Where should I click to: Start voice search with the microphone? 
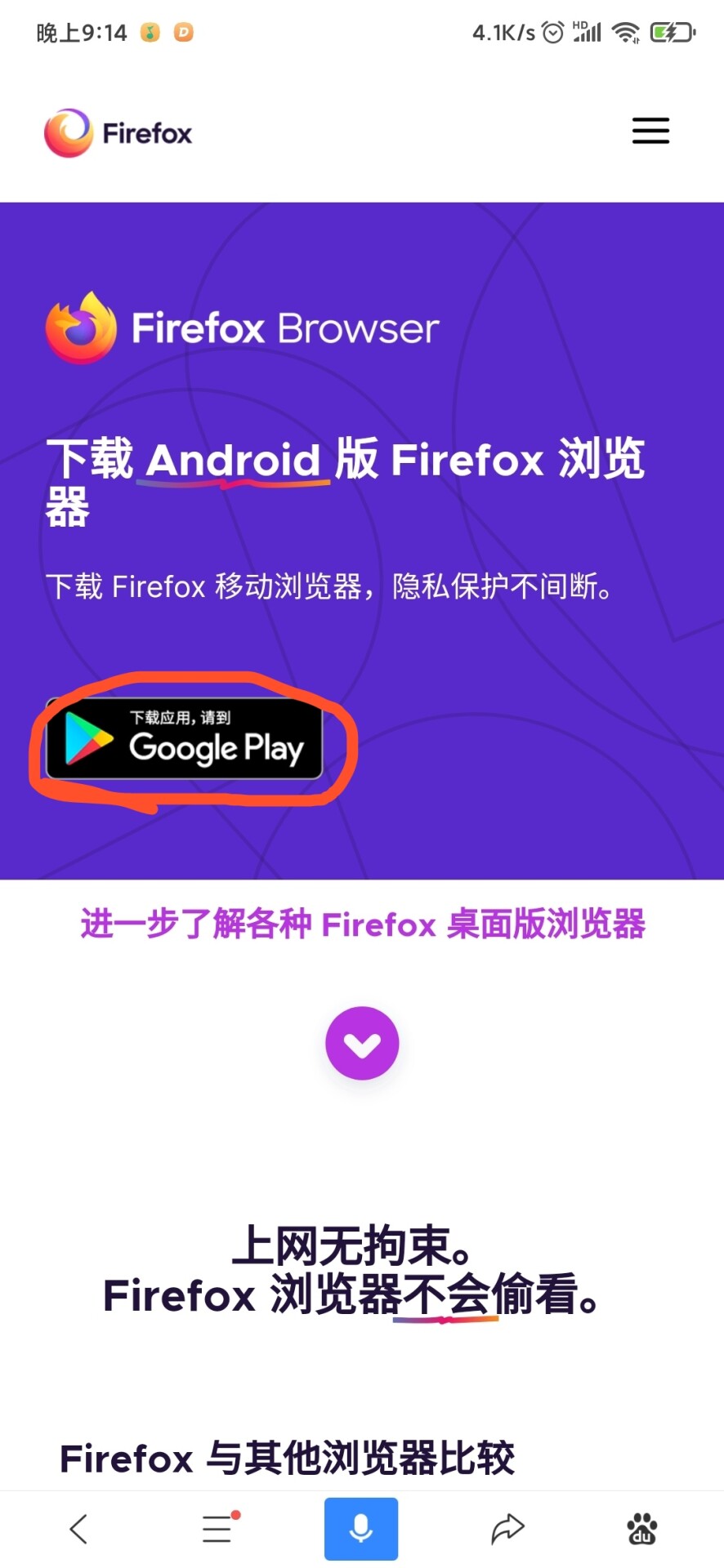pos(361,1528)
